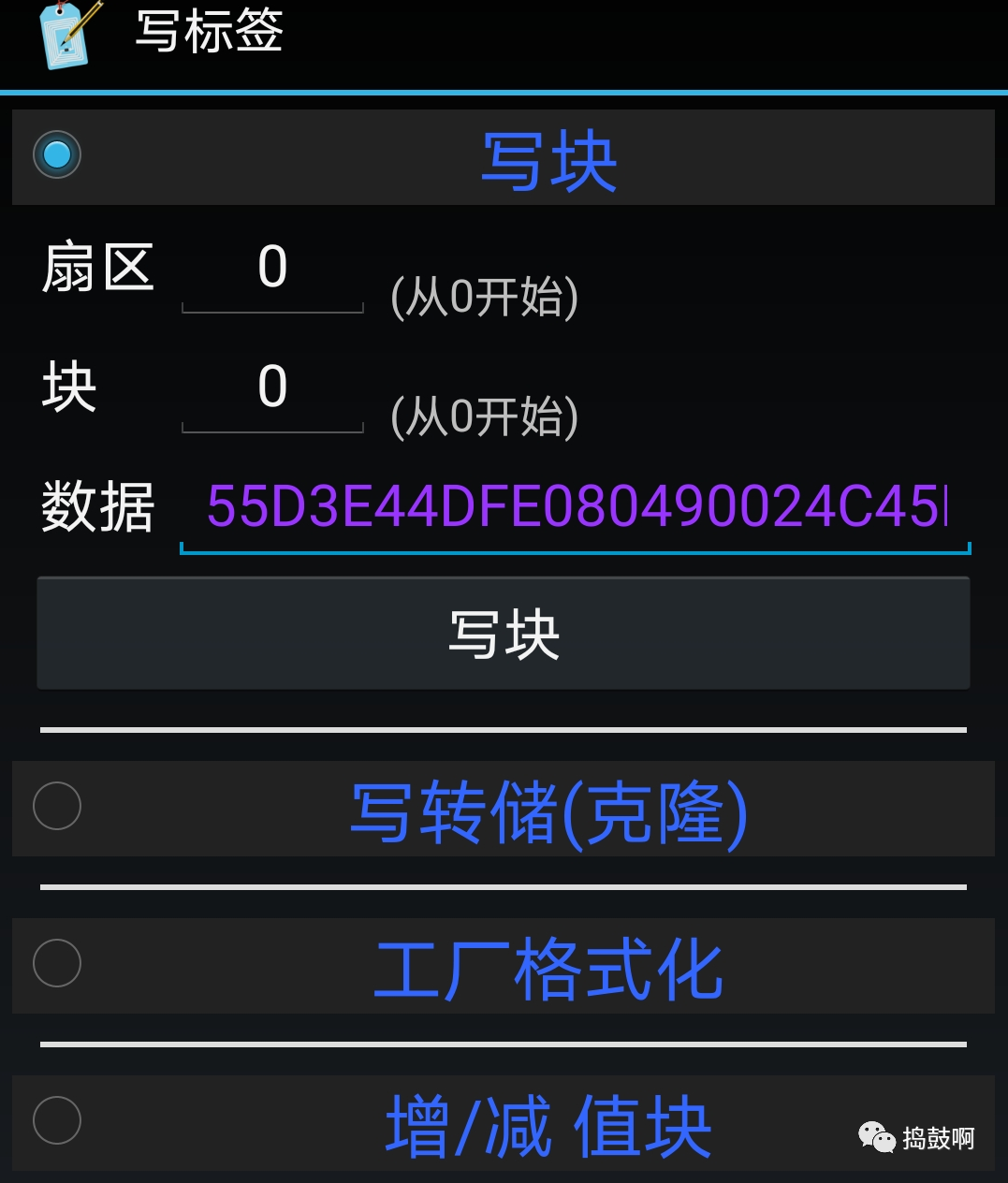The height and width of the screenshot is (1183, 1008).
Task: Edit the 块 block number field
Action: point(272,388)
